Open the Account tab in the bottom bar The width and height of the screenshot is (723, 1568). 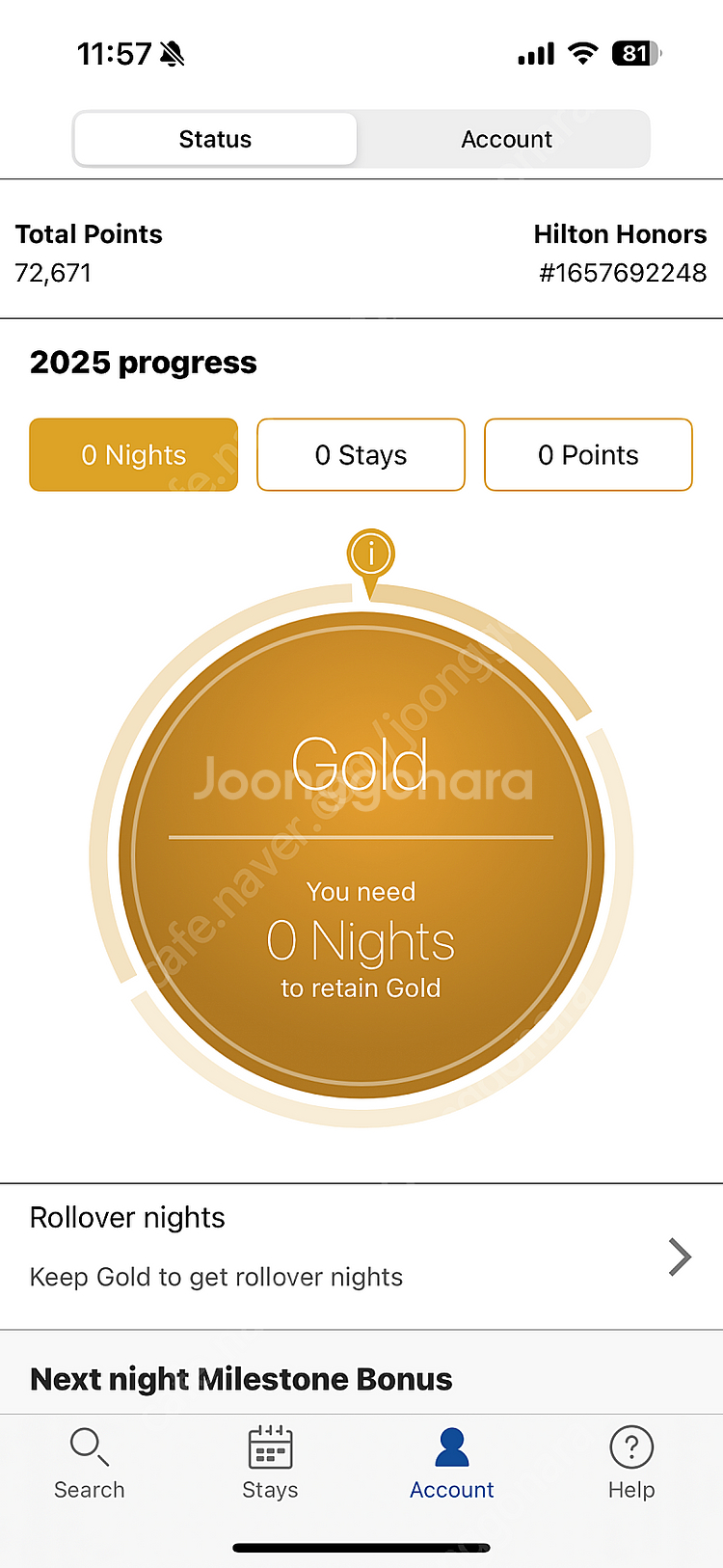pyautogui.click(x=451, y=1464)
